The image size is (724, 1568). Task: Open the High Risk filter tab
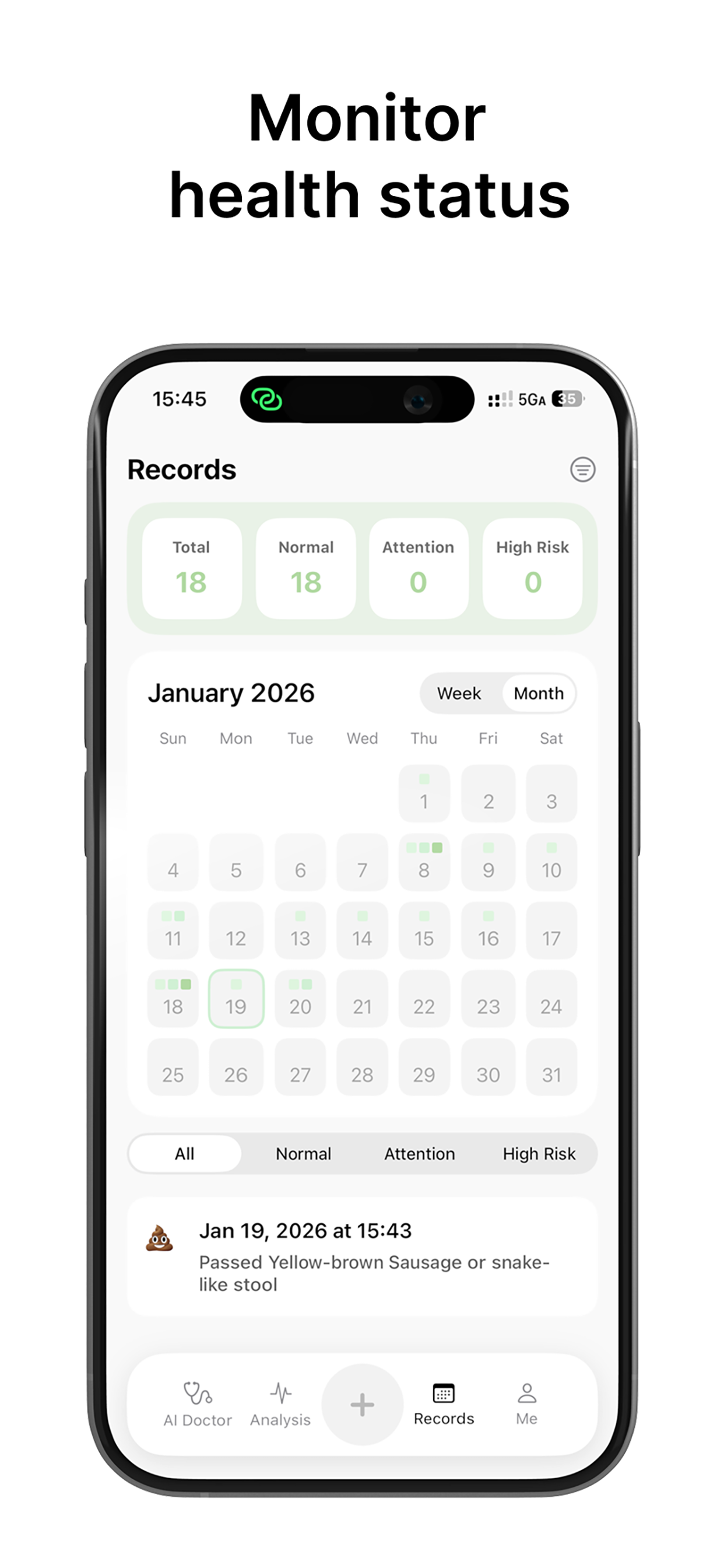click(539, 1153)
